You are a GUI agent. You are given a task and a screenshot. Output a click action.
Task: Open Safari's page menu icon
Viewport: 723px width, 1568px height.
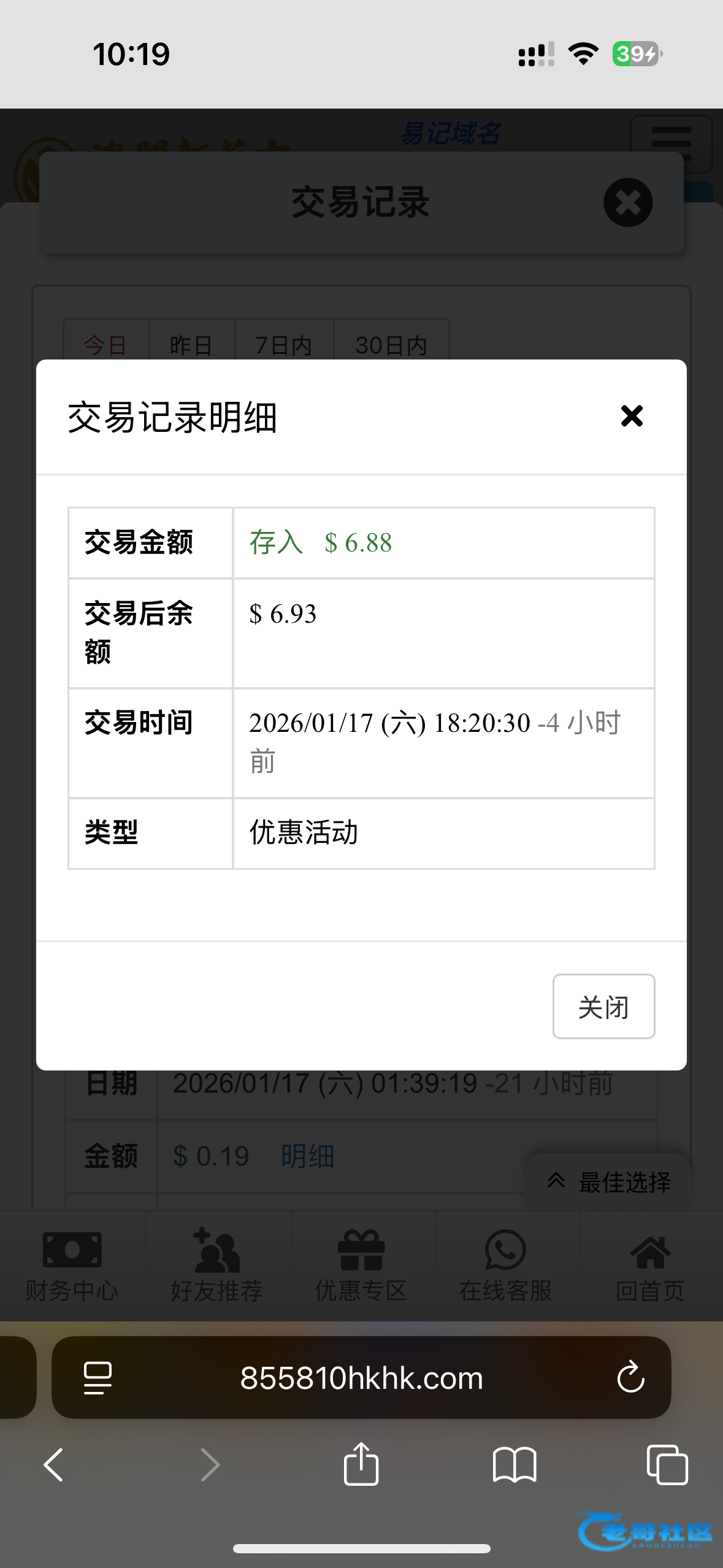[x=98, y=1377]
